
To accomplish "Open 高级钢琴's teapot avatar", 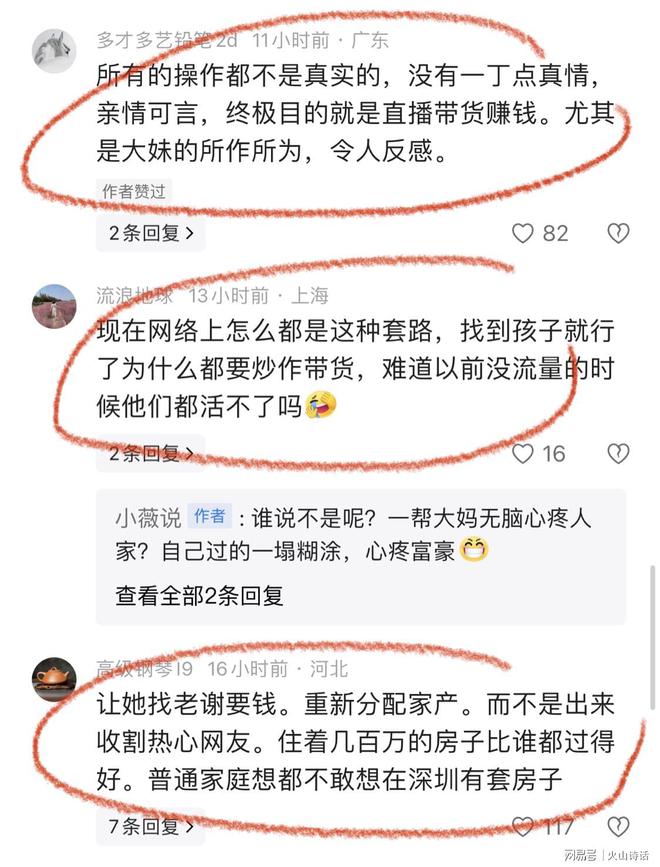I will click(53, 679).
